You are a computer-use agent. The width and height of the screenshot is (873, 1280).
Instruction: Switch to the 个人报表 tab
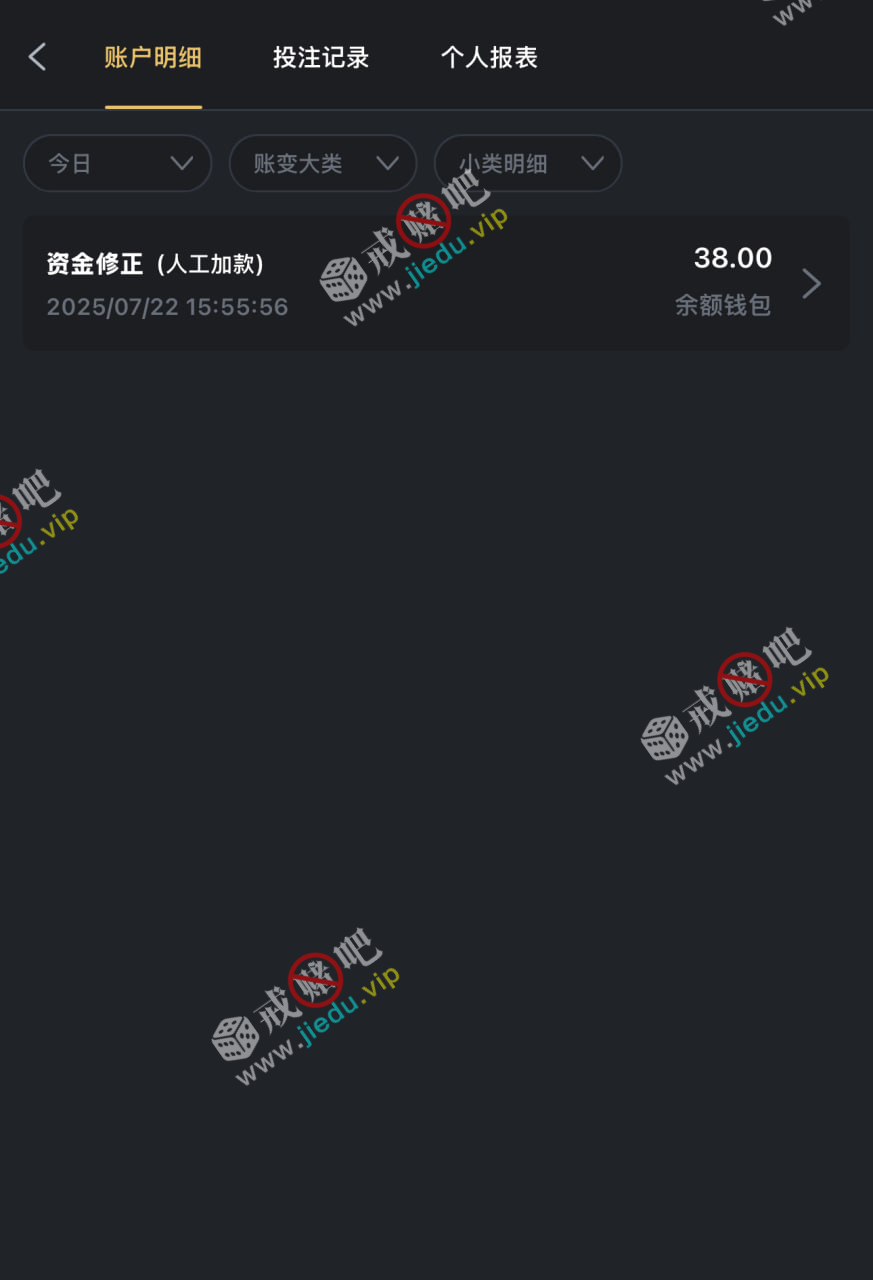(489, 57)
